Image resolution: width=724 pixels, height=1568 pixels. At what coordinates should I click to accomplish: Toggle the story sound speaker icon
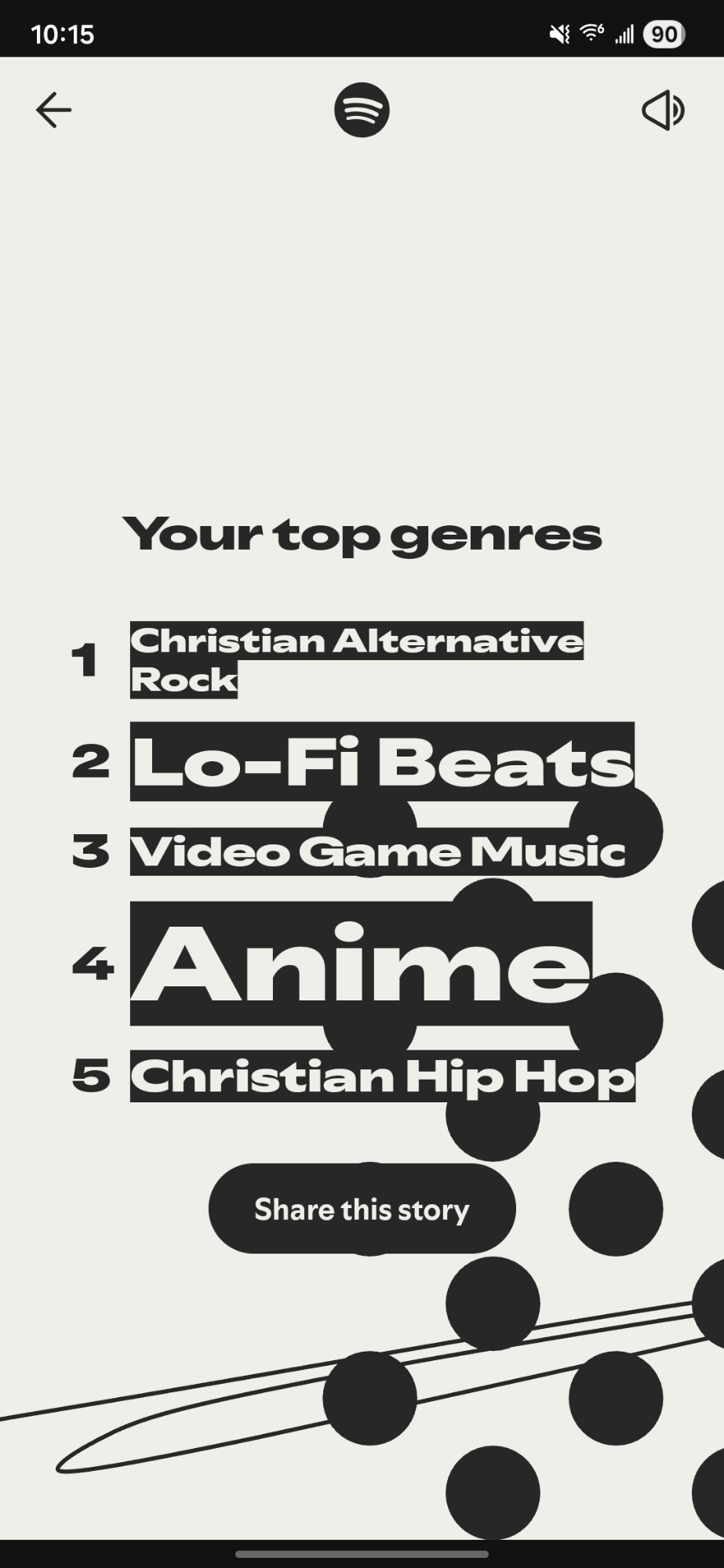coord(663,110)
